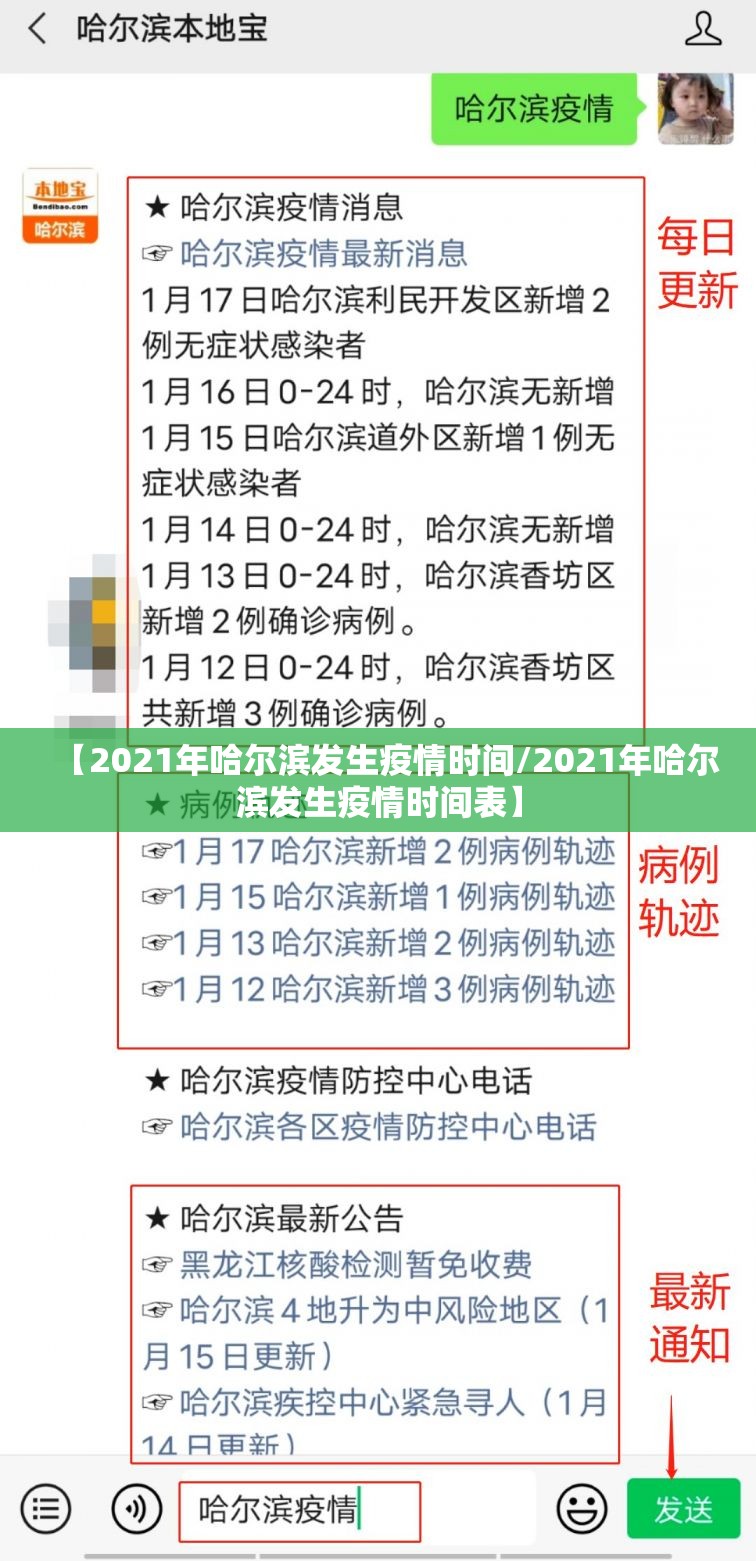Open the account profile icon
The height and width of the screenshot is (1561, 756).
pos(702,28)
